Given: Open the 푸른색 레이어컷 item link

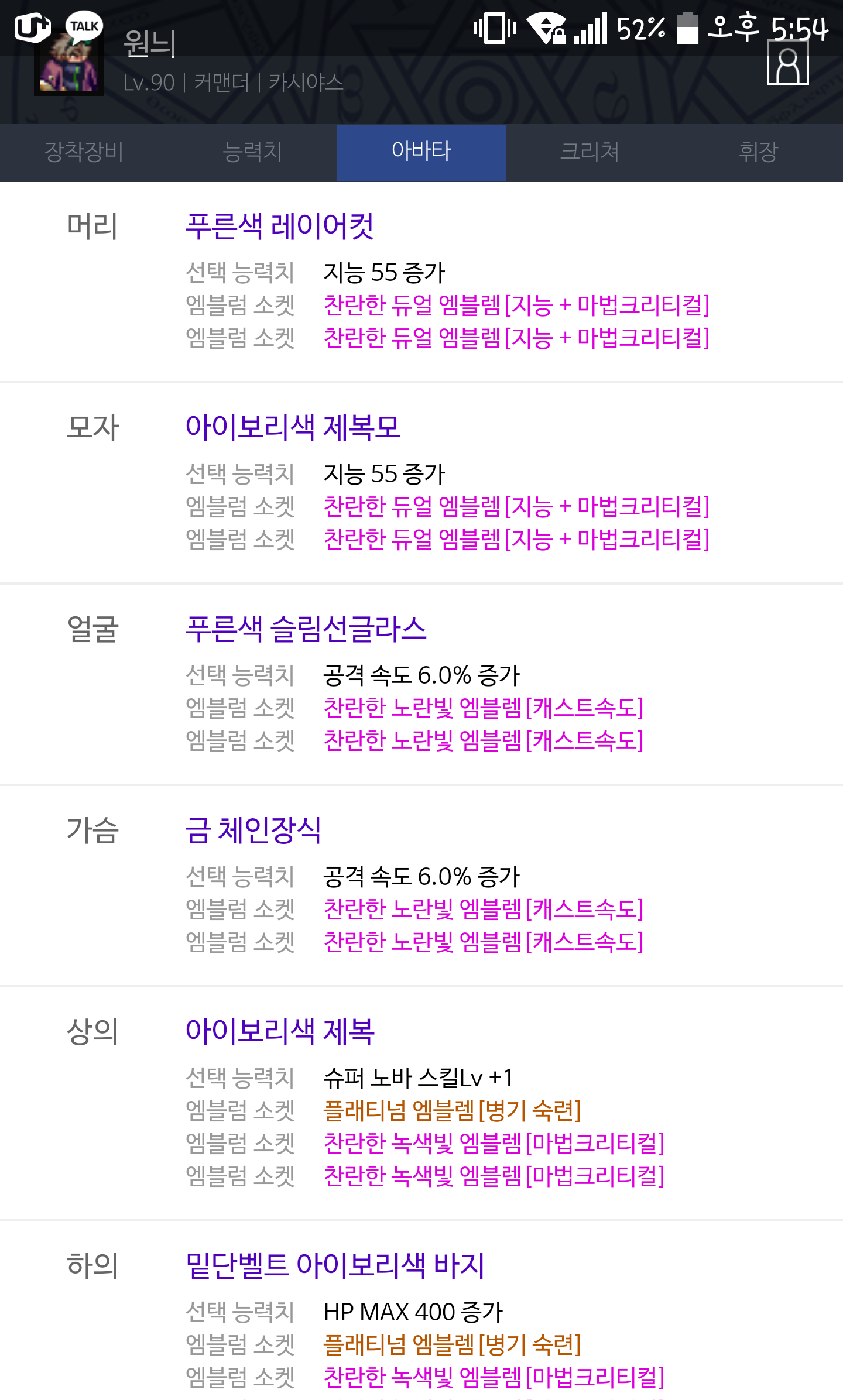Looking at the screenshot, I should pyautogui.click(x=279, y=226).
